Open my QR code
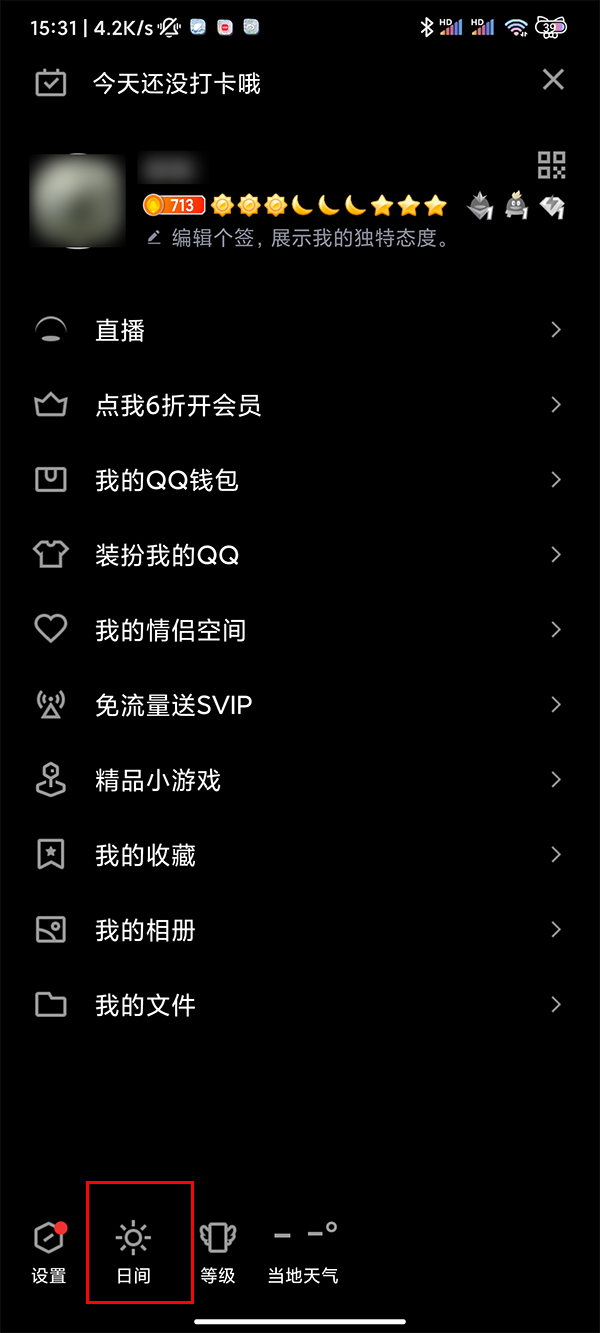 [x=552, y=166]
